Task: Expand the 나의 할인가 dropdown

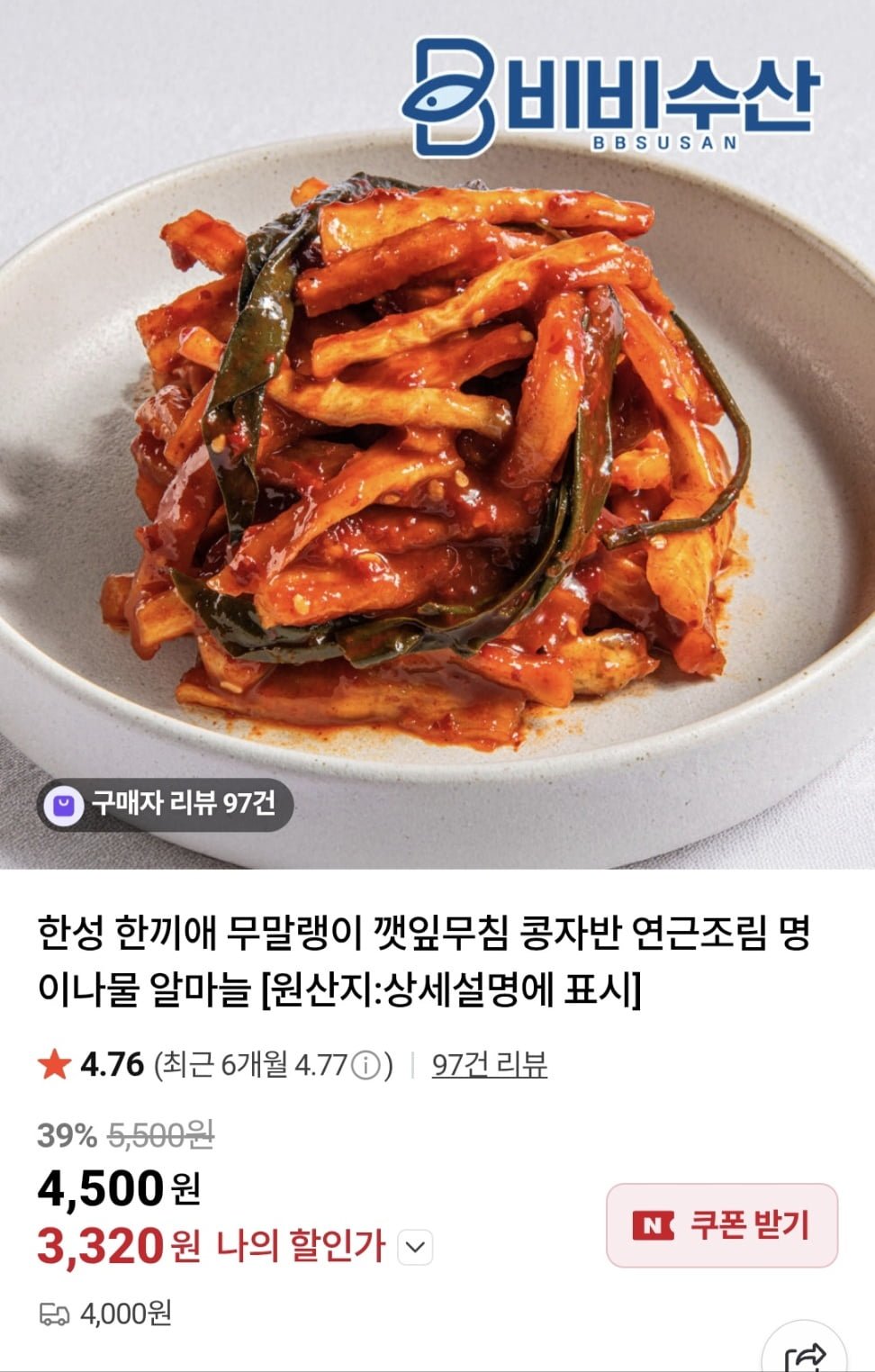Action: [x=415, y=1248]
